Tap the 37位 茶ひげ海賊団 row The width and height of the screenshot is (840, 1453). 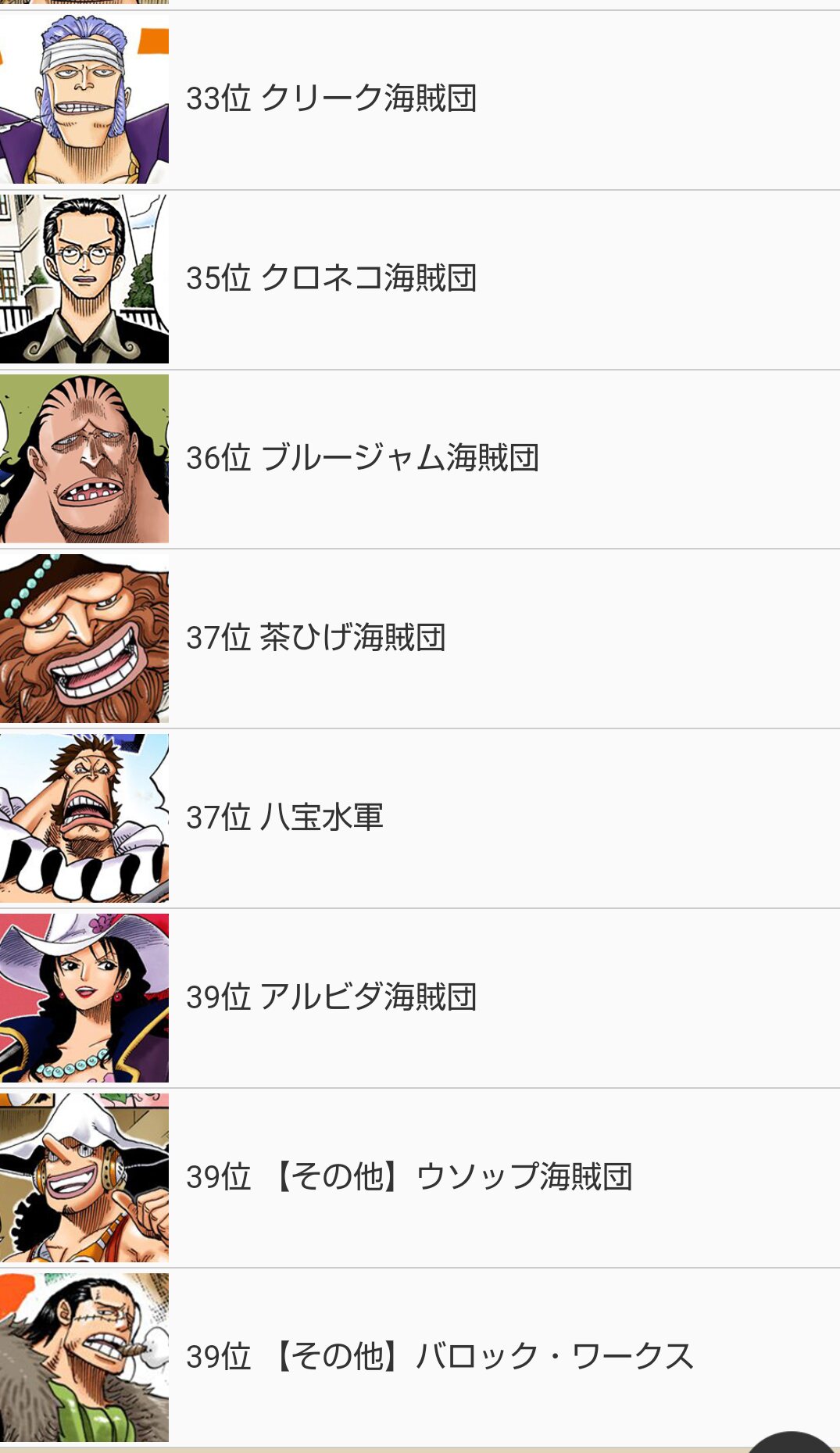[x=420, y=639]
